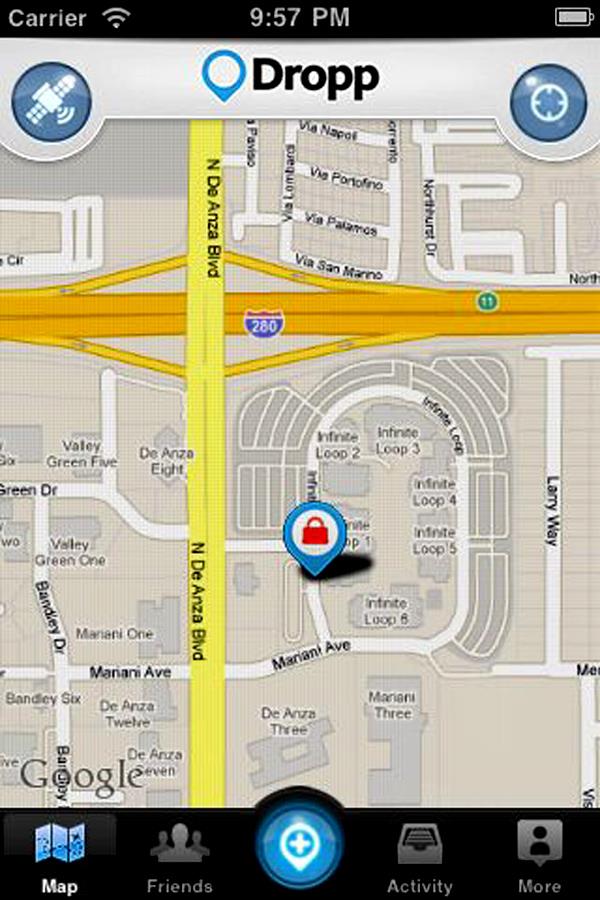Open the red lock map pin
This screenshot has width=600, height=900.
click(x=315, y=532)
